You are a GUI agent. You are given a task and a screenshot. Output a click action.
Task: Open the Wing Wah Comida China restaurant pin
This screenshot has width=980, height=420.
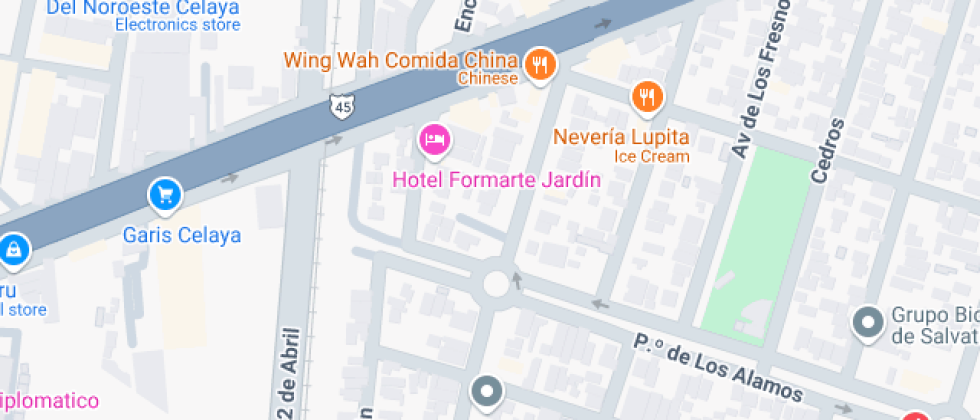tap(541, 65)
